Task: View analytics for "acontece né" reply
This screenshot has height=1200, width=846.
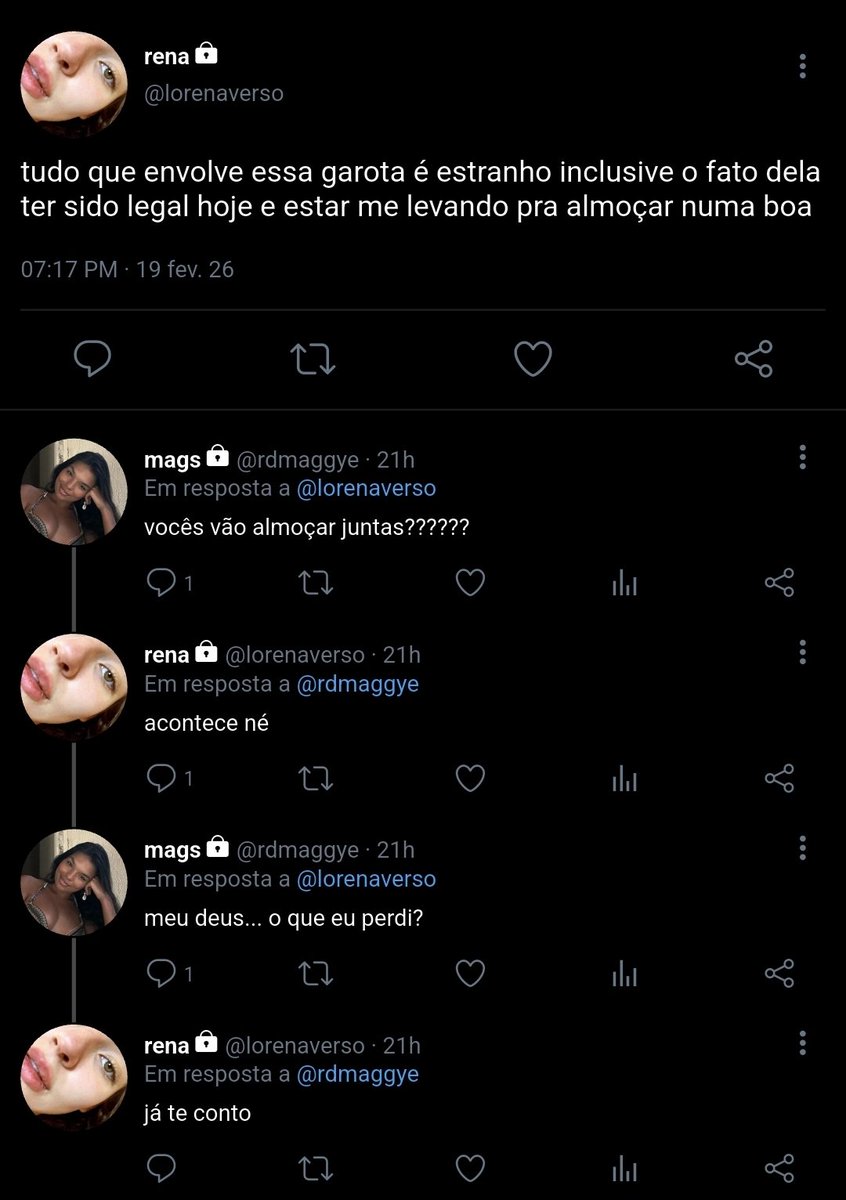Action: pos(624,778)
